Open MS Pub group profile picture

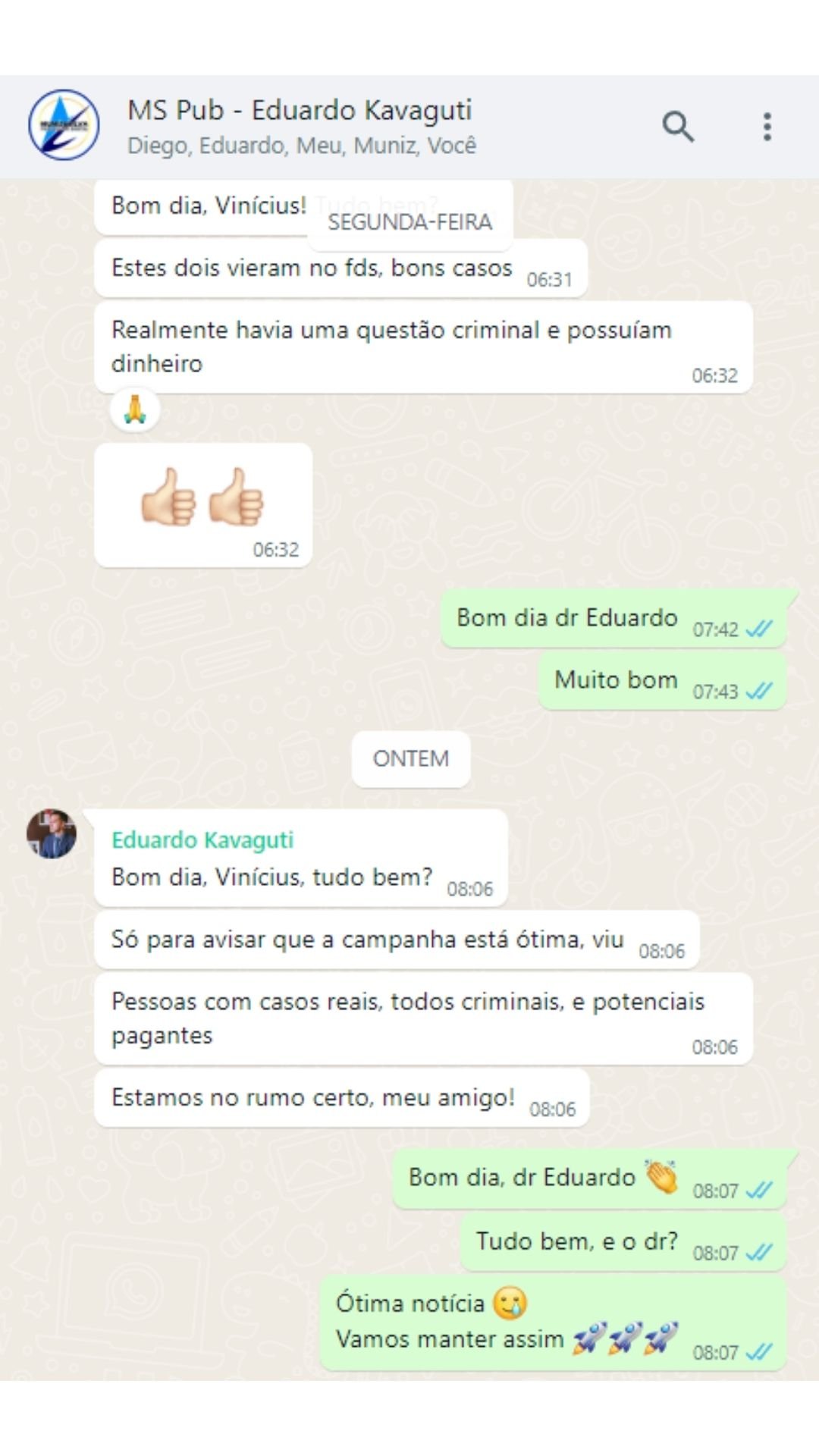64,125
